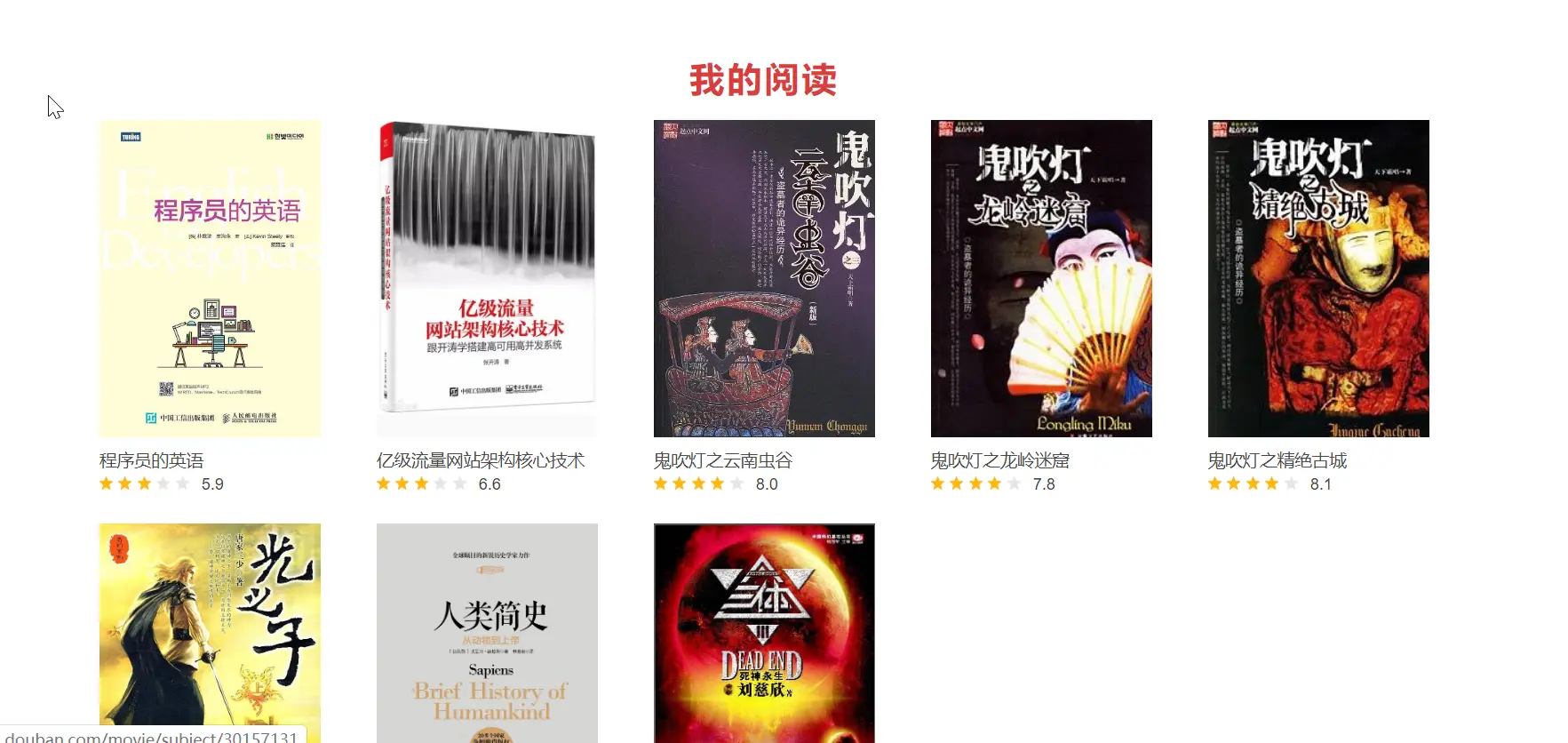Open the 鬼吹灯之龙岭迷窟 book cover
This screenshot has height=743, width=1568.
1041,278
